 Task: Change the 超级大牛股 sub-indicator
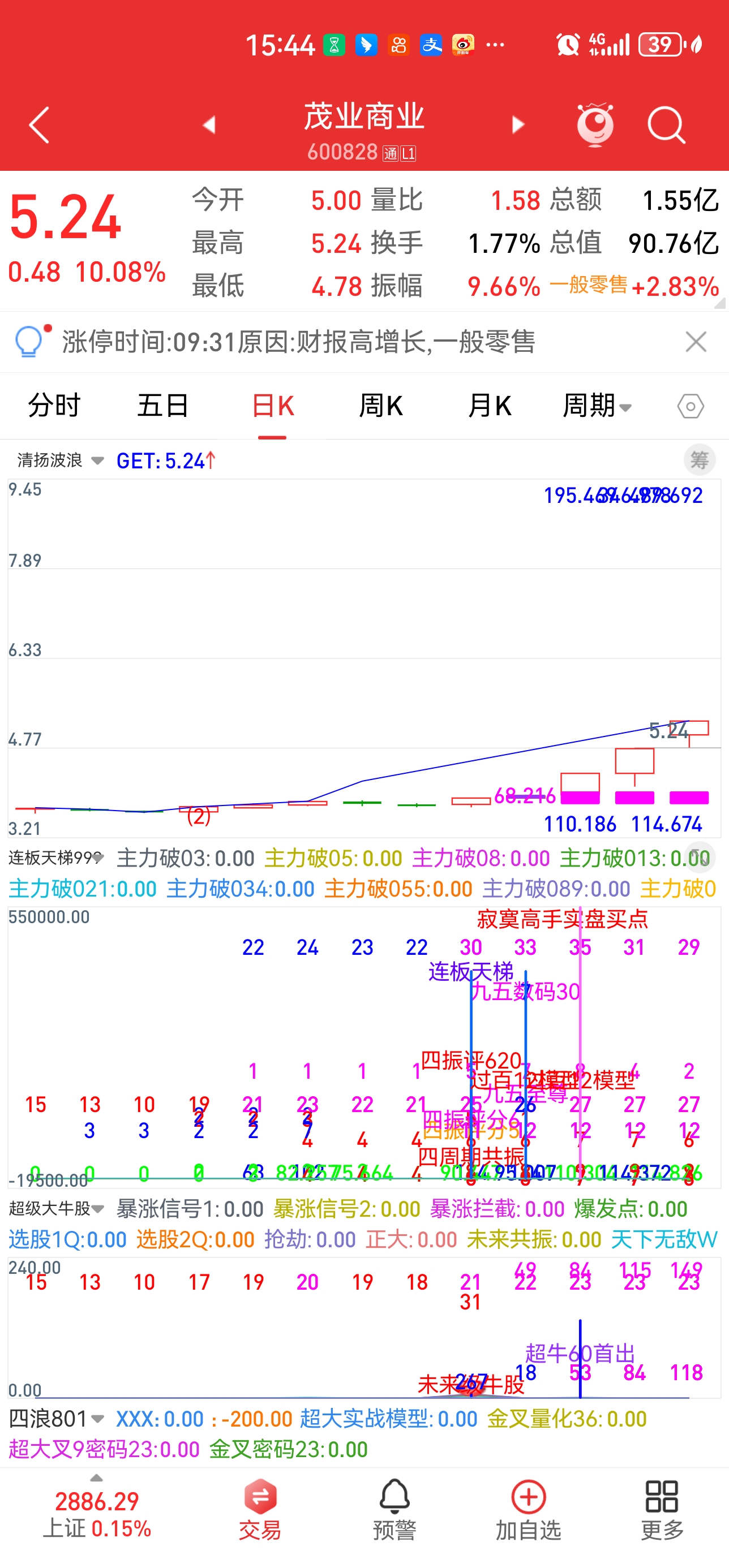(56, 1209)
